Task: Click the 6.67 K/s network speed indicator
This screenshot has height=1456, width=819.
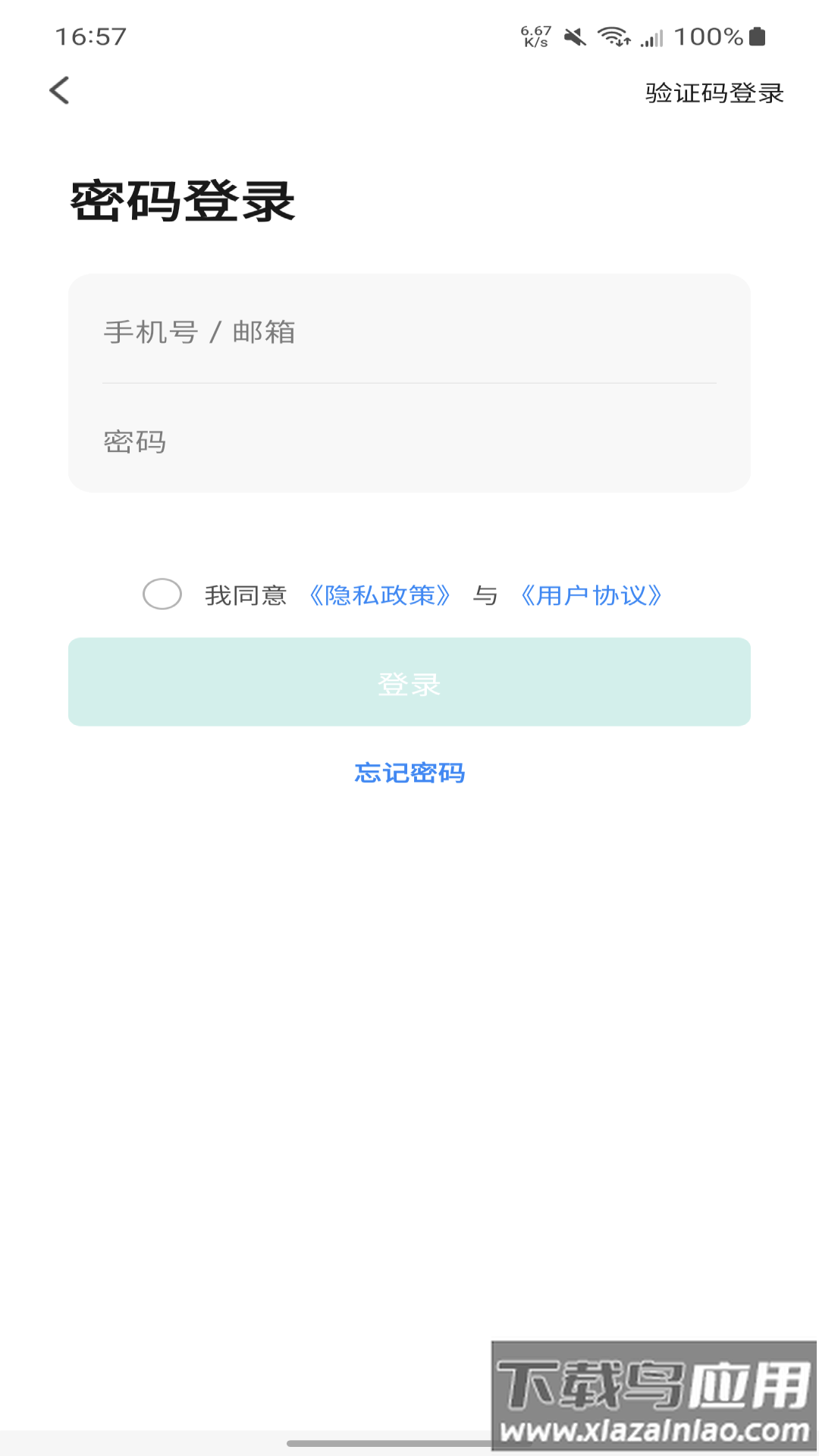Action: pyautogui.click(x=535, y=33)
